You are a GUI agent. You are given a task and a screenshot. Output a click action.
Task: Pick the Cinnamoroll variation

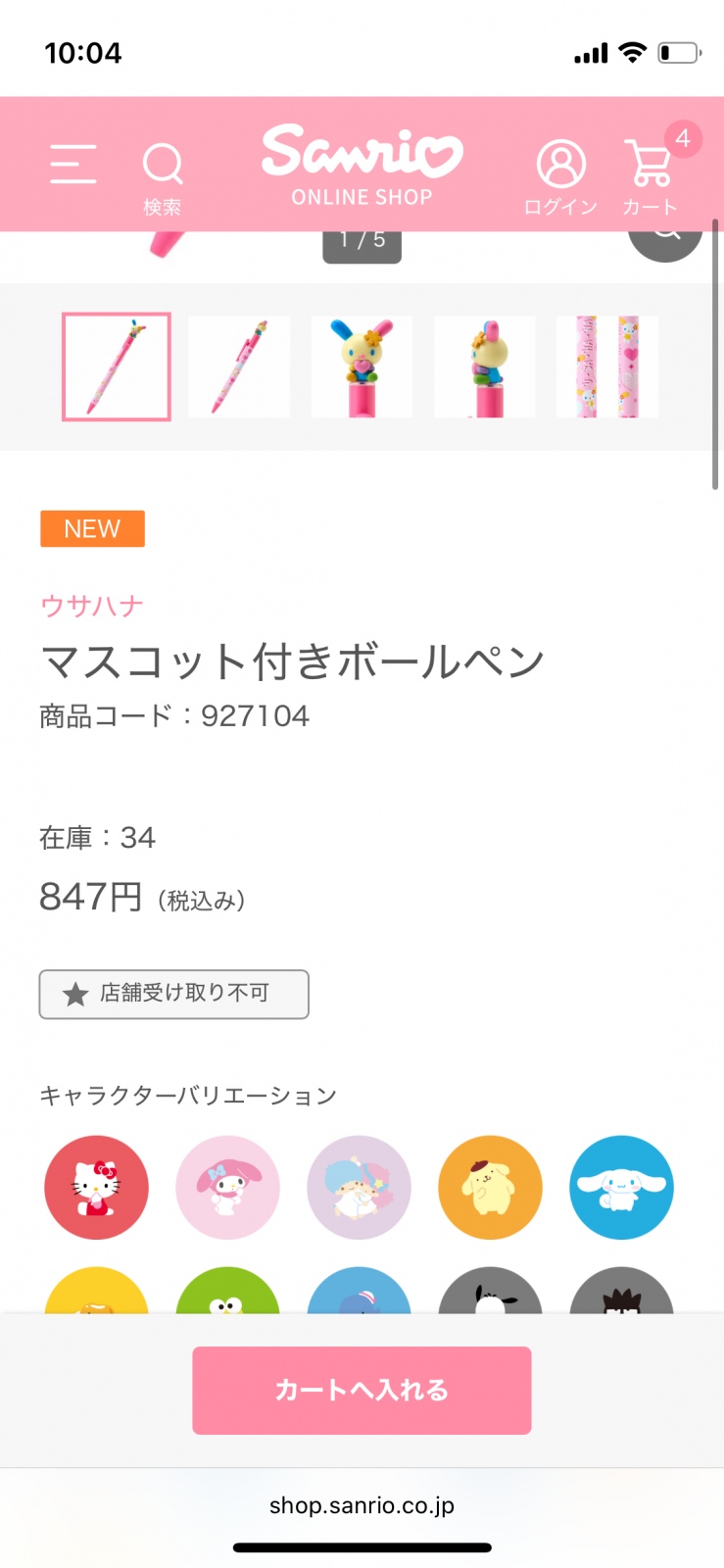(x=621, y=1187)
